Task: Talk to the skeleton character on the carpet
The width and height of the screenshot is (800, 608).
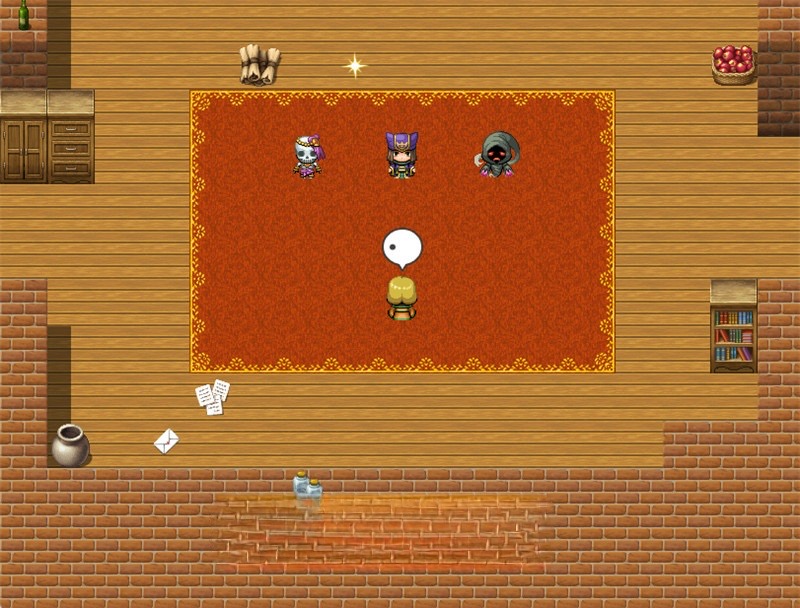Action: (x=307, y=157)
